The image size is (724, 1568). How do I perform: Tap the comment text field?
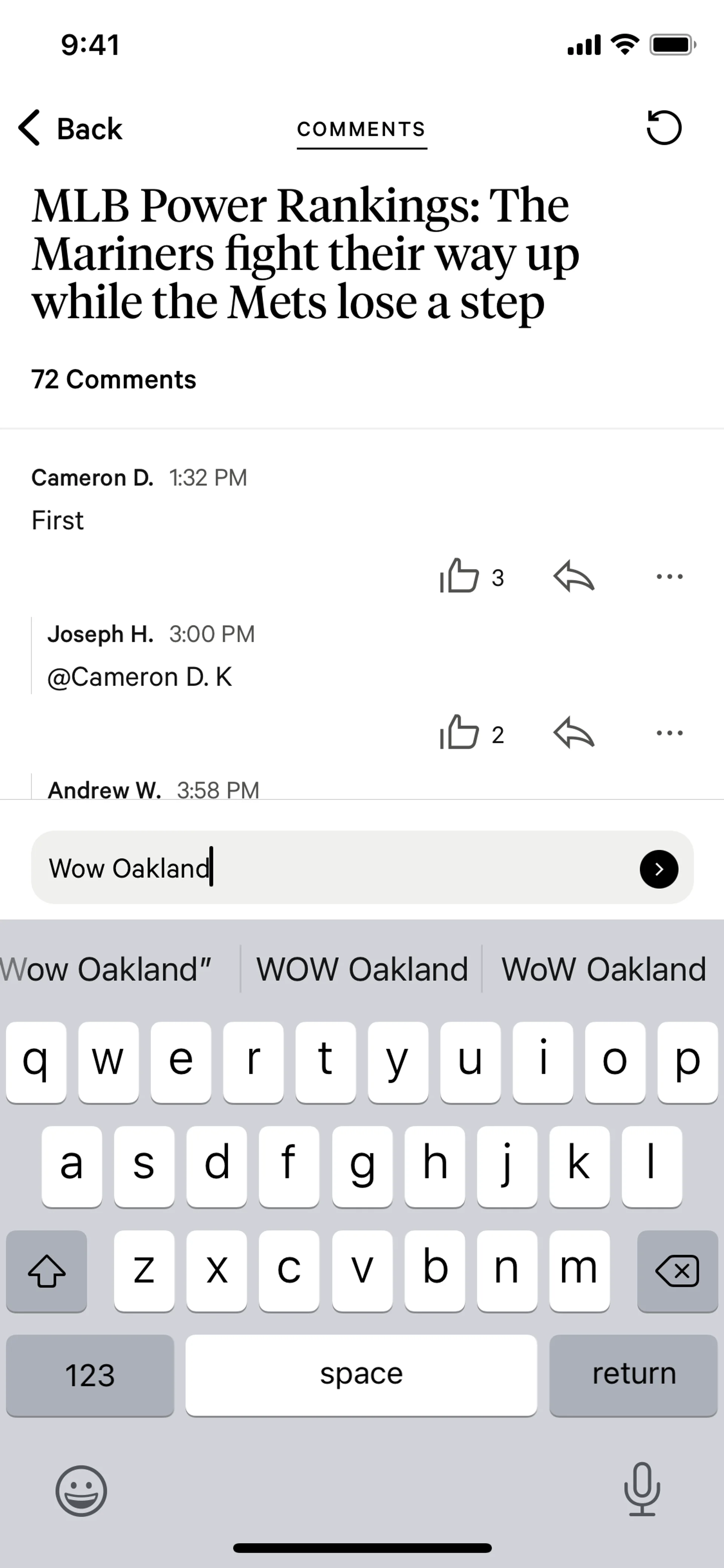coord(334,868)
